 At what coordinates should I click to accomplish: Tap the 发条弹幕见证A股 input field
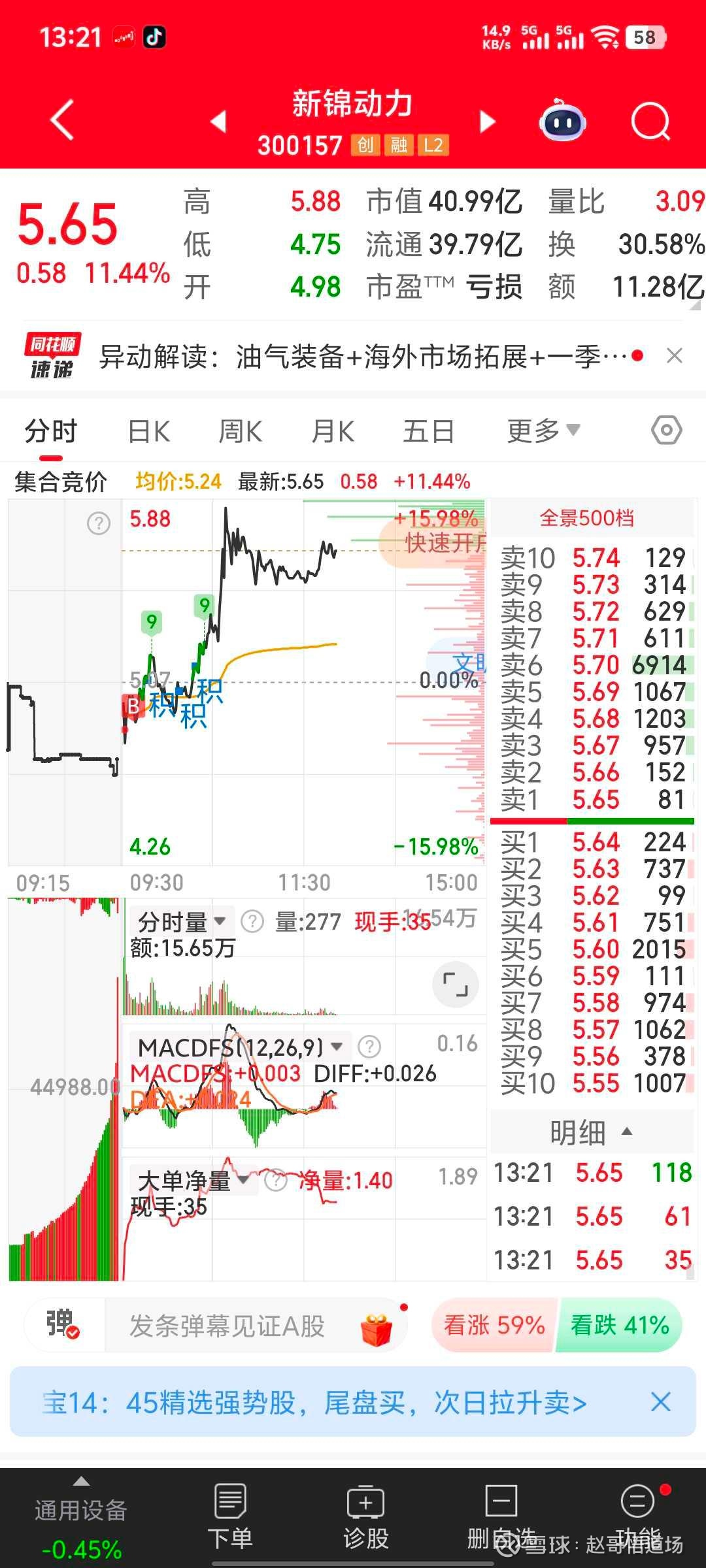255,1326
